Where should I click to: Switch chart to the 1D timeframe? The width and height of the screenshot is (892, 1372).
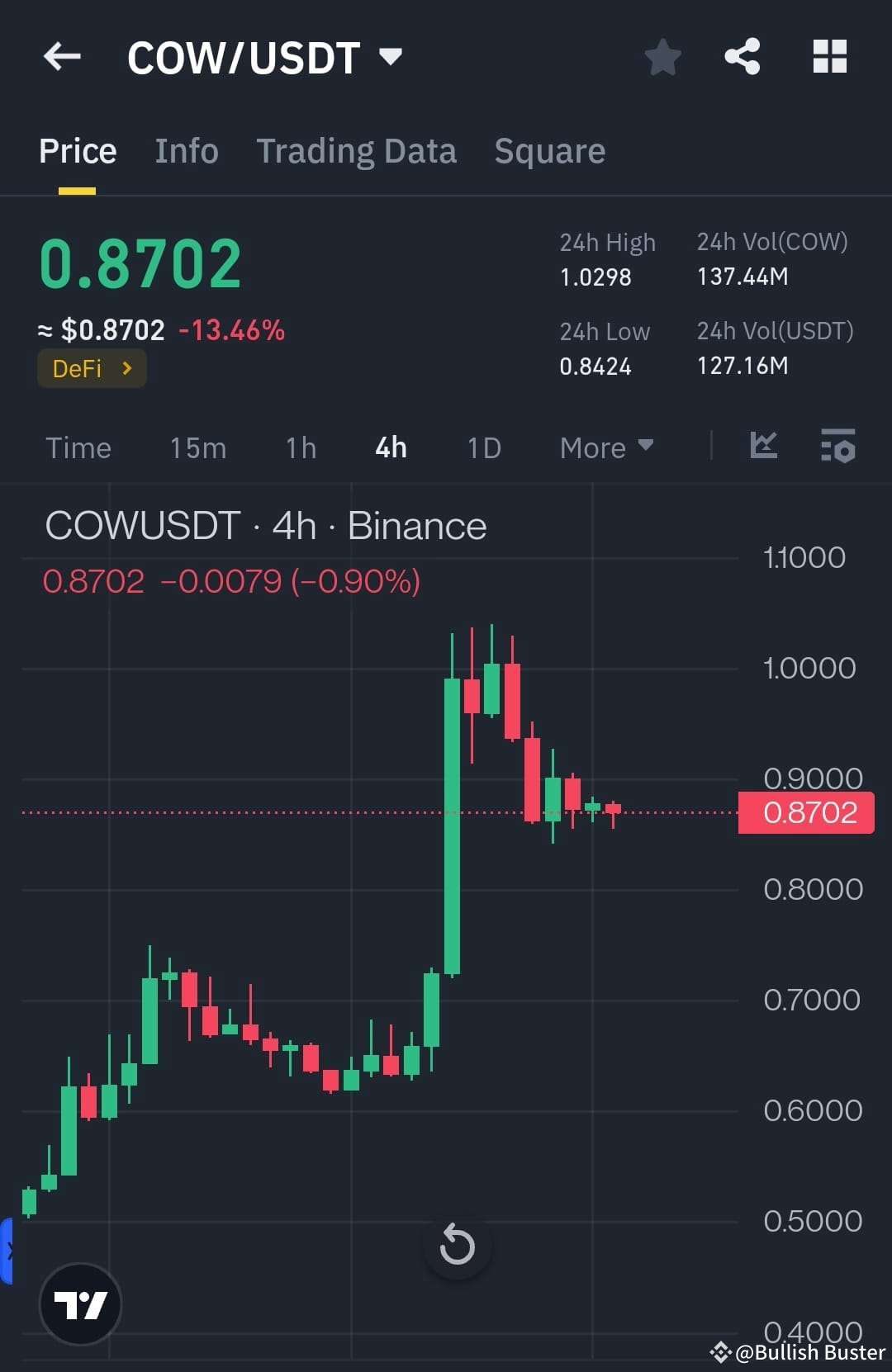click(x=483, y=447)
